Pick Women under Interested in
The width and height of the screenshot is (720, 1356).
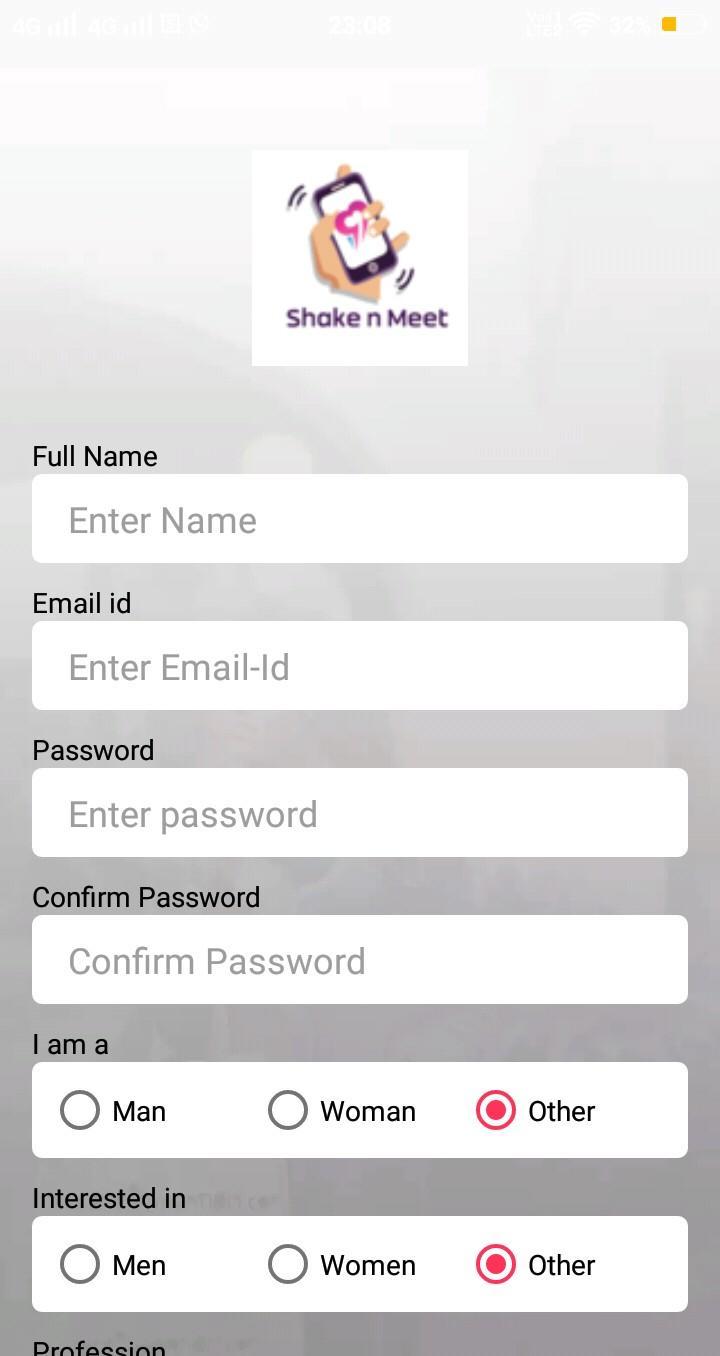[x=288, y=1265]
